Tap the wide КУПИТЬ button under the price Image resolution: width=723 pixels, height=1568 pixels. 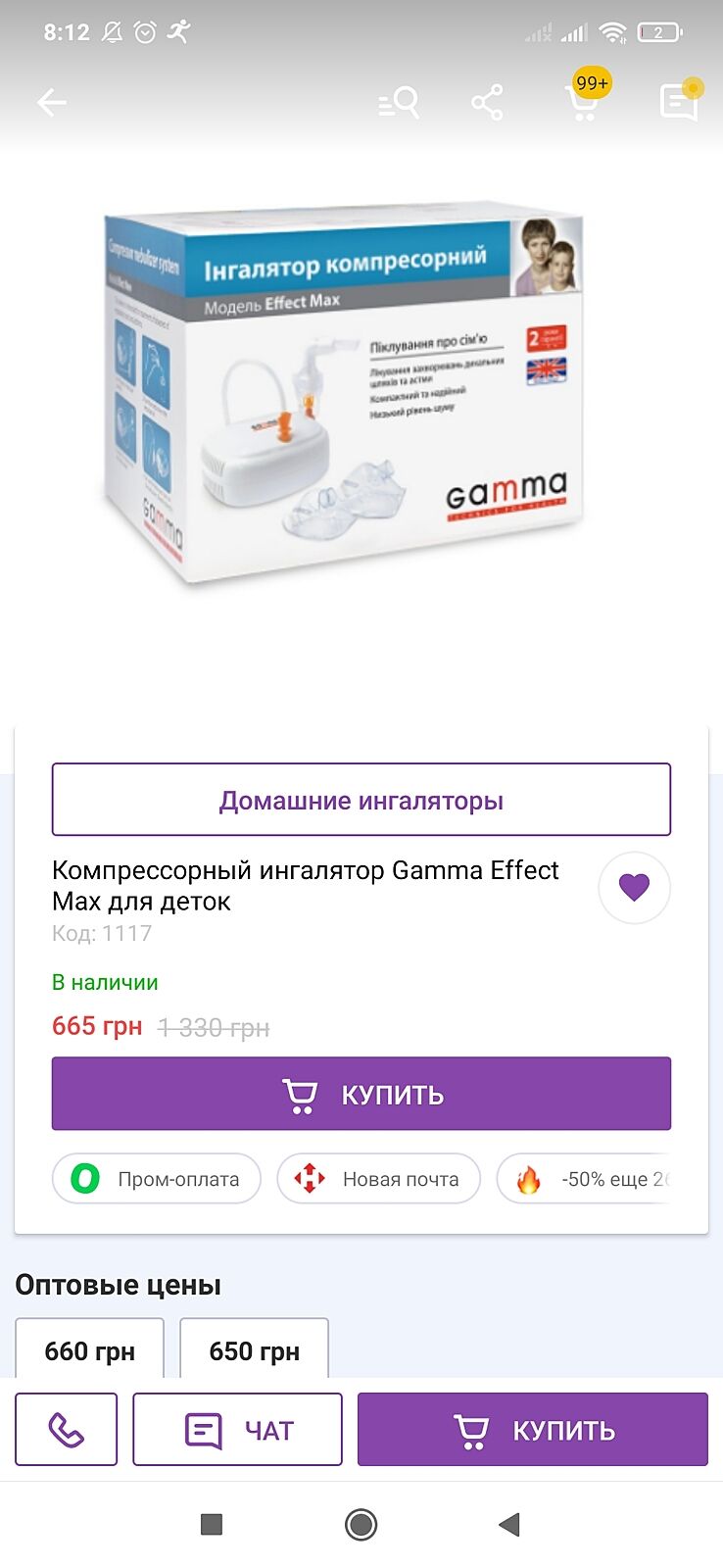pyautogui.click(x=361, y=1094)
